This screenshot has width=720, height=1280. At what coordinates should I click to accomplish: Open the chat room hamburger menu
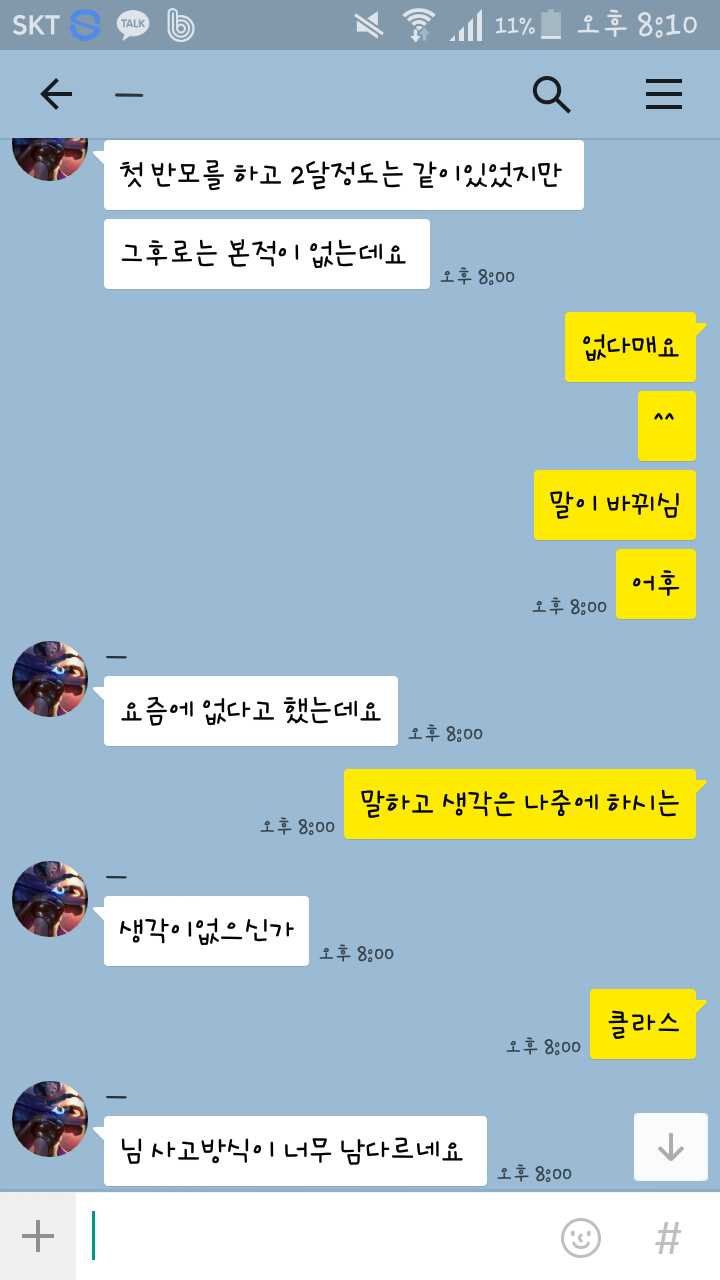[x=663, y=95]
